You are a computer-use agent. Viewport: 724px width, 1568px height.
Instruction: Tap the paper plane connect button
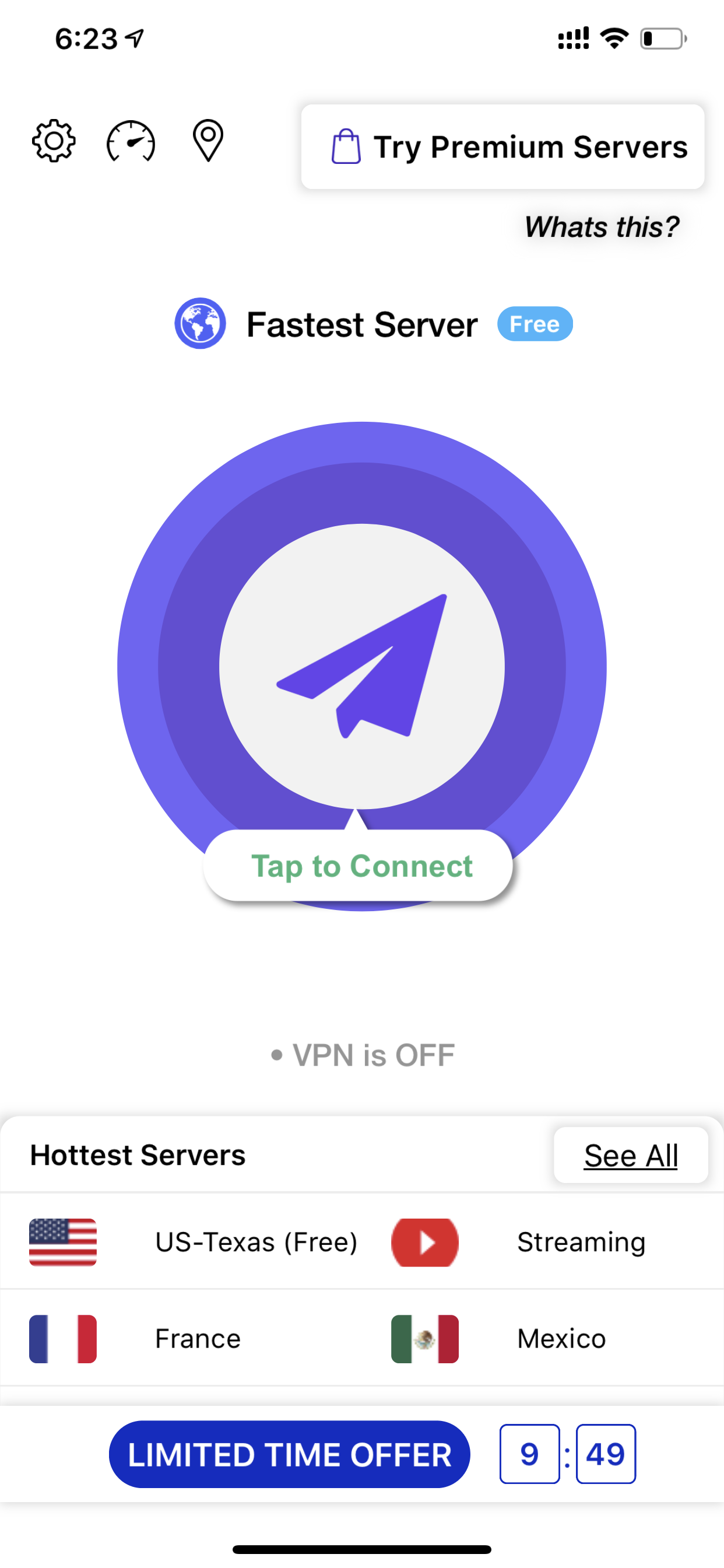pos(362,667)
